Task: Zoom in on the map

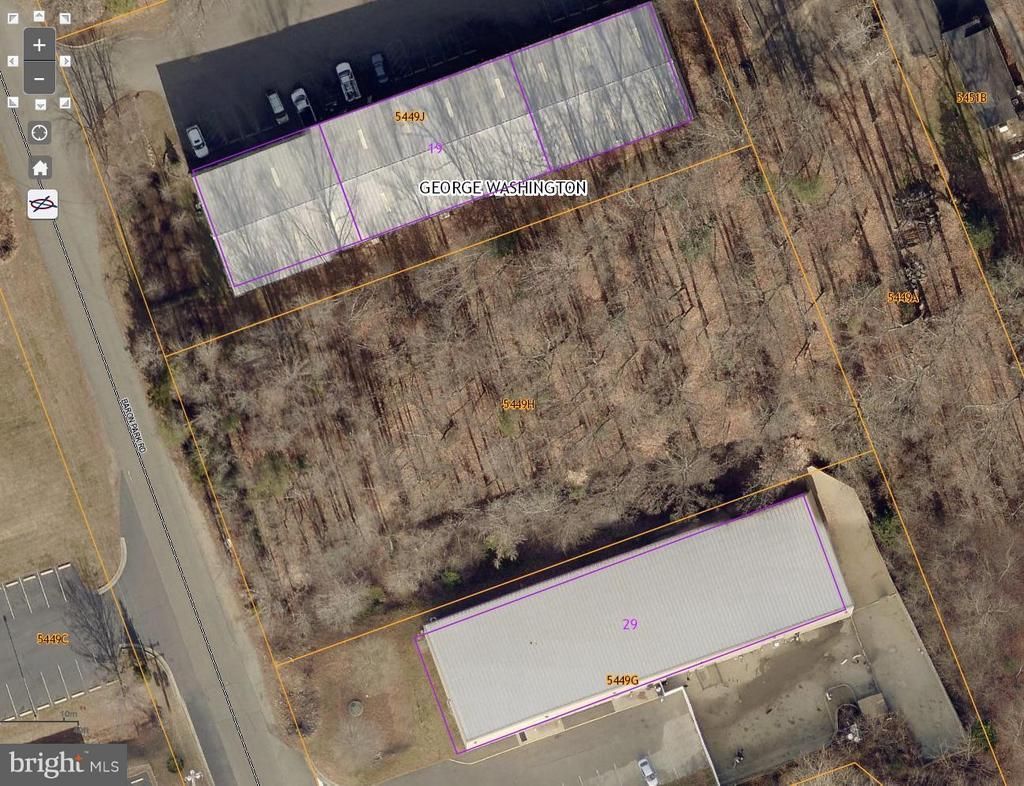Action: coord(39,45)
